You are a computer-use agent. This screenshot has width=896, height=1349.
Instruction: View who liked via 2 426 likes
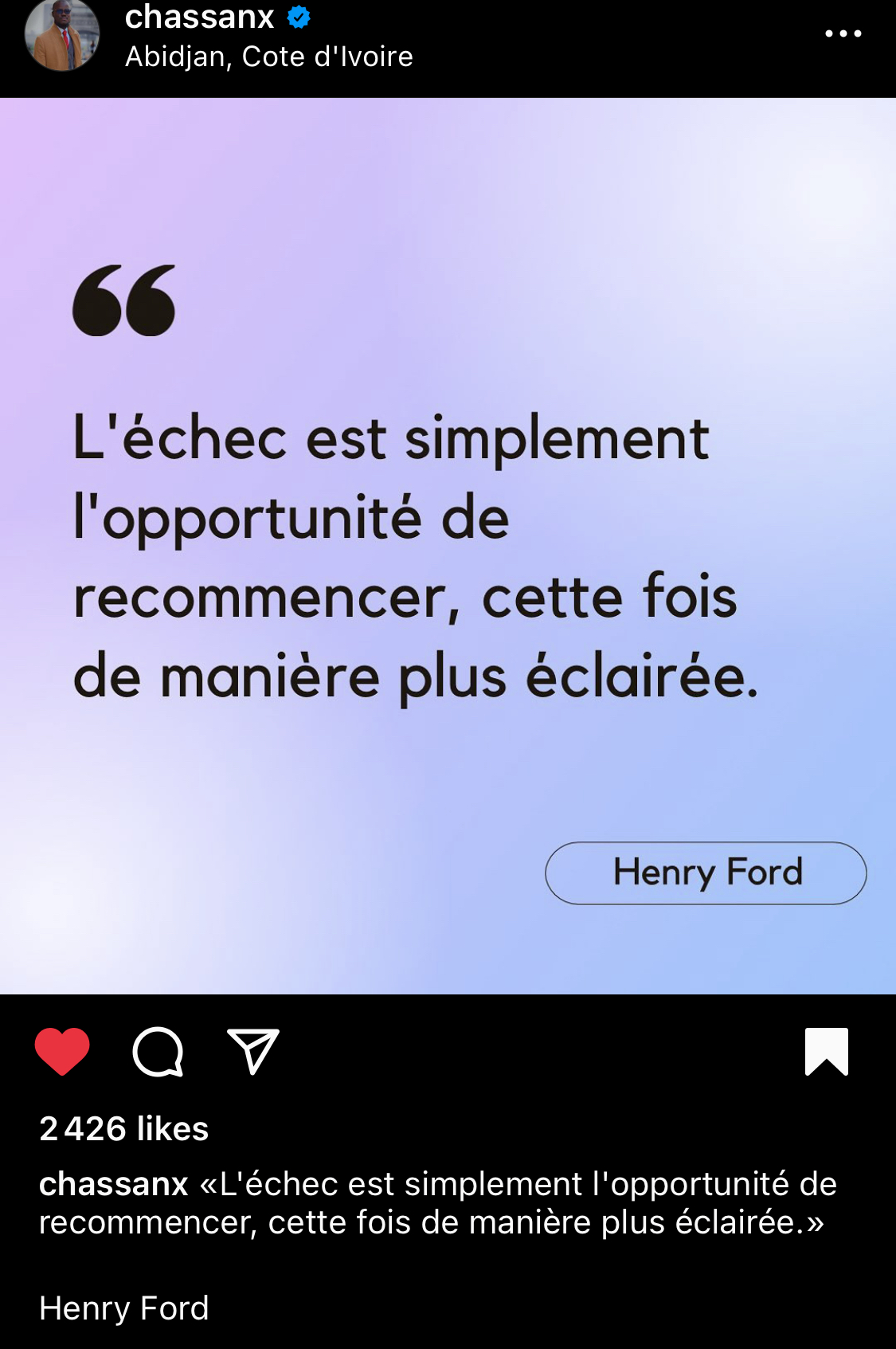click(124, 1128)
